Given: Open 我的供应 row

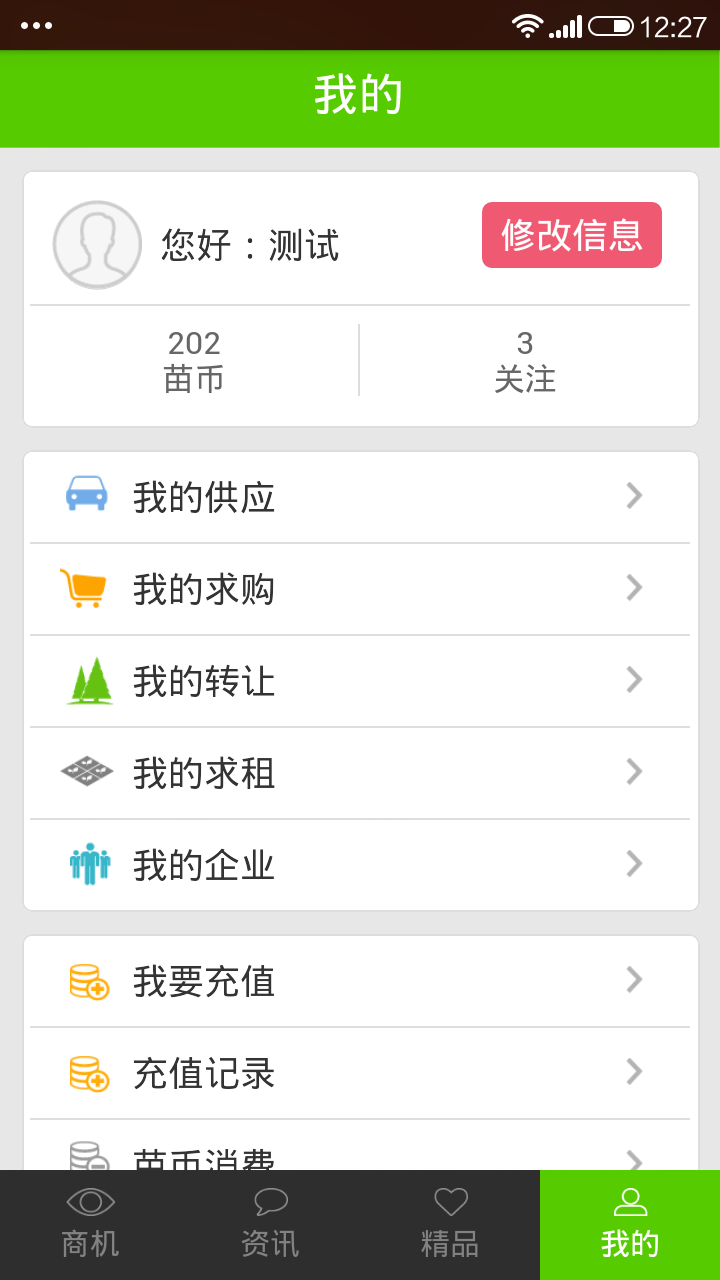Looking at the screenshot, I should (x=360, y=497).
